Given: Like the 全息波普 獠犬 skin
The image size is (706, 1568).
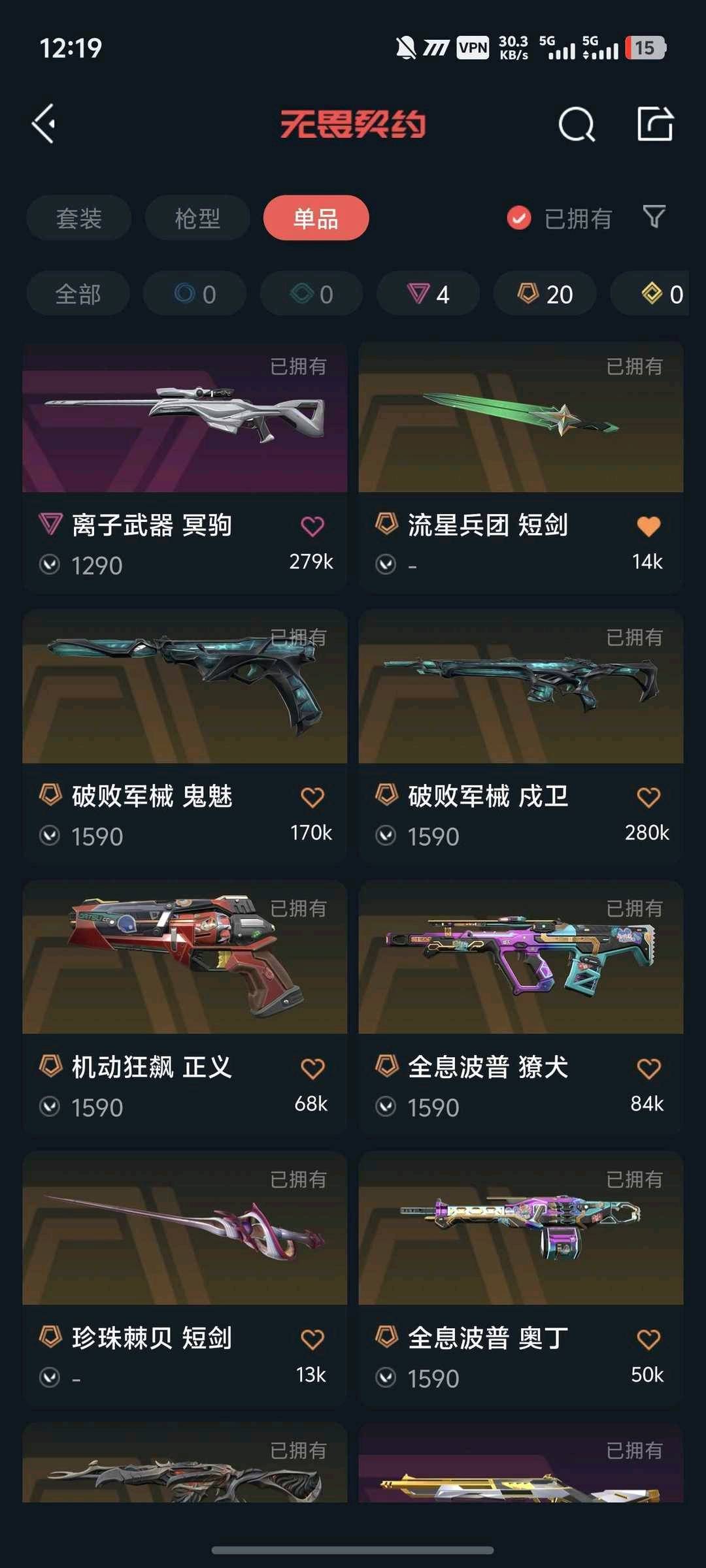Looking at the screenshot, I should click(648, 1068).
